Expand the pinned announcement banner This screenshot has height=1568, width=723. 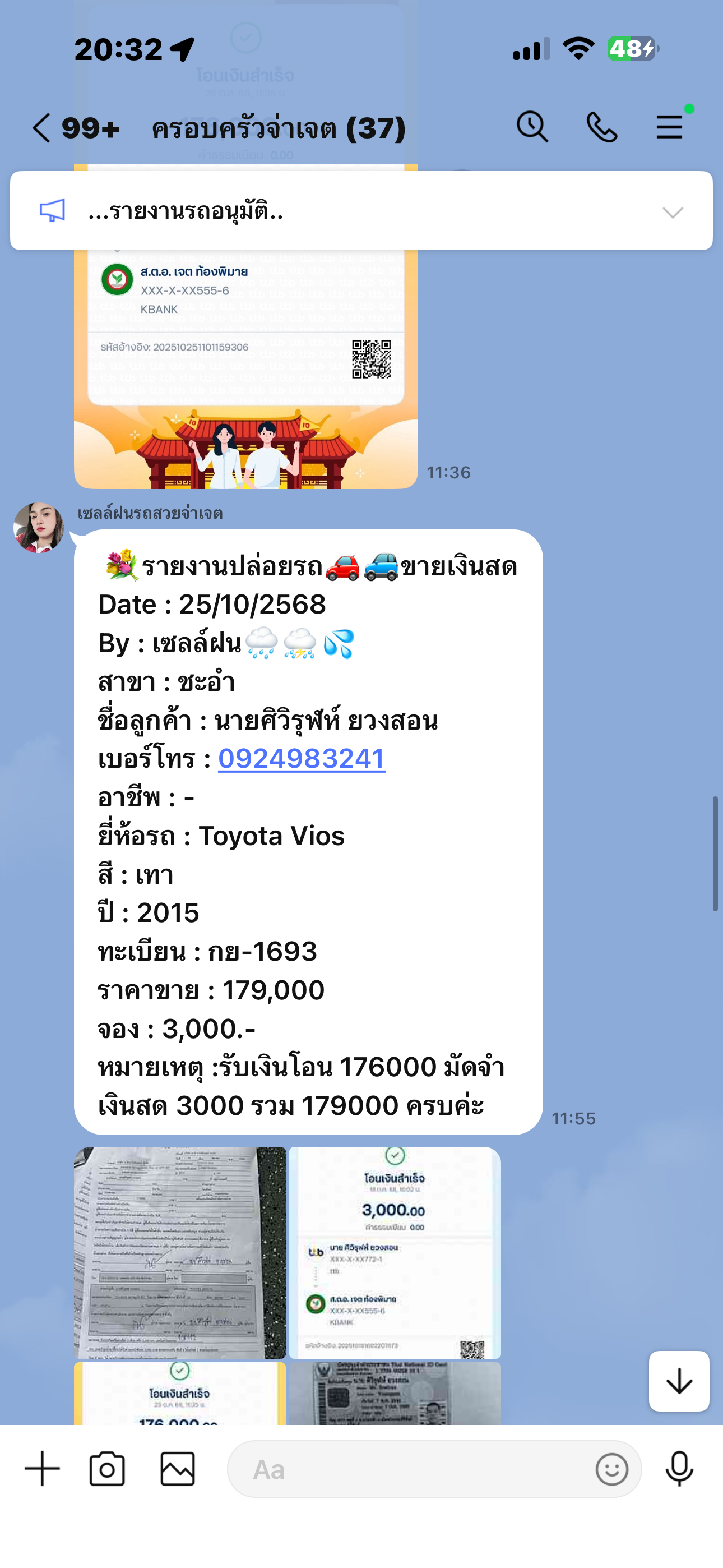[673, 213]
